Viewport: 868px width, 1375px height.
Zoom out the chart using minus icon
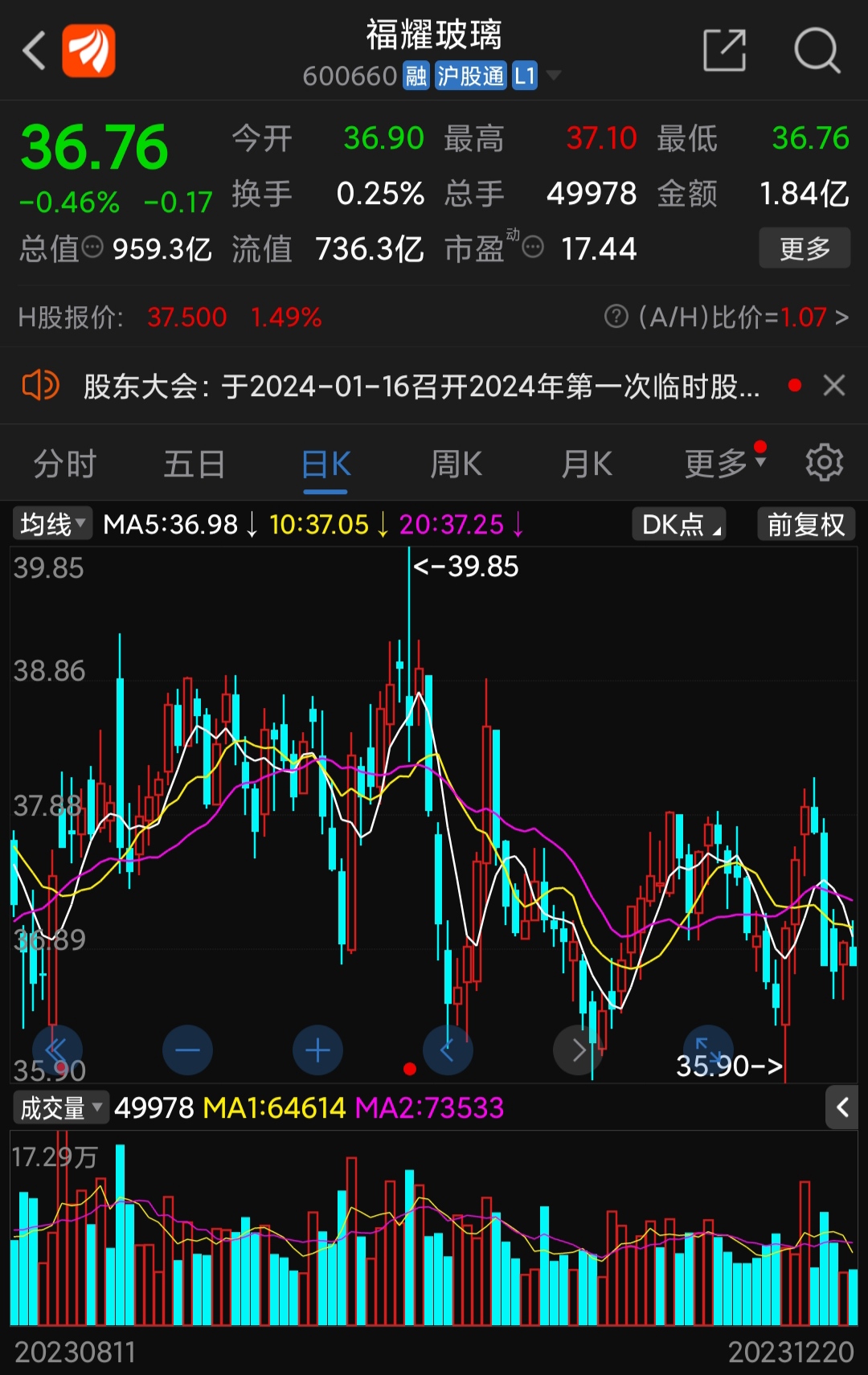click(187, 1050)
